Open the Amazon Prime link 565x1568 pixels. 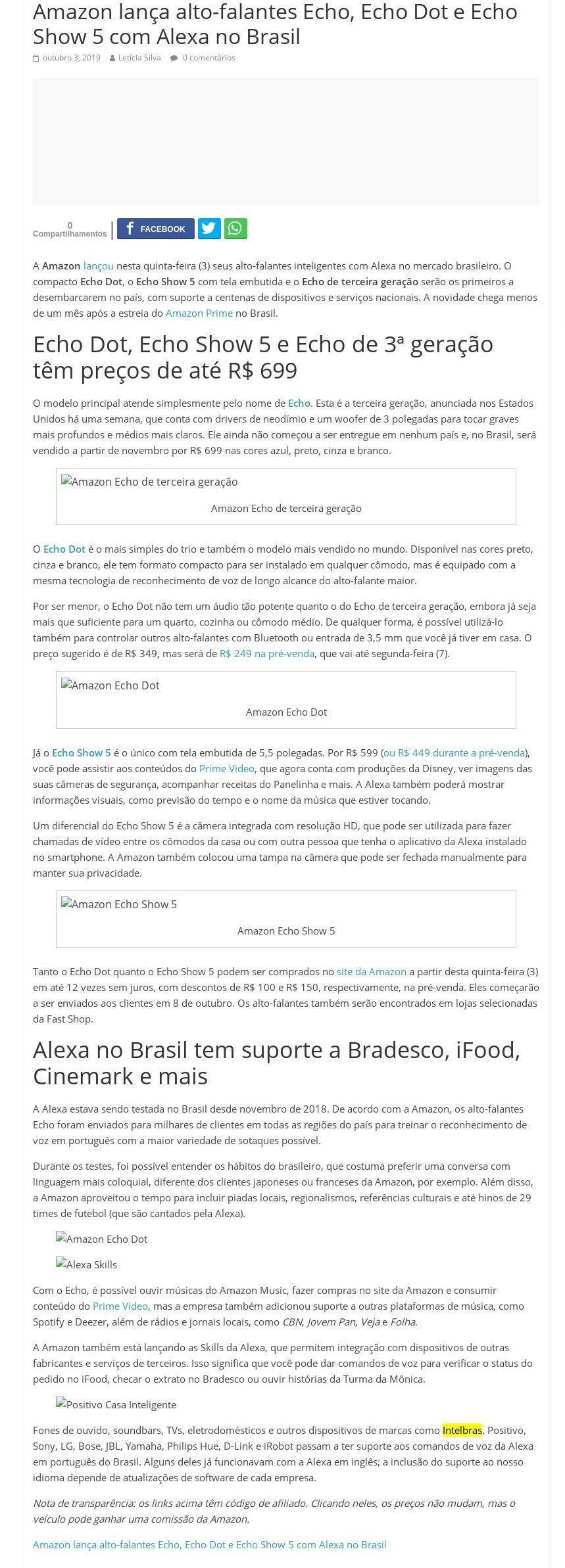coord(199,313)
